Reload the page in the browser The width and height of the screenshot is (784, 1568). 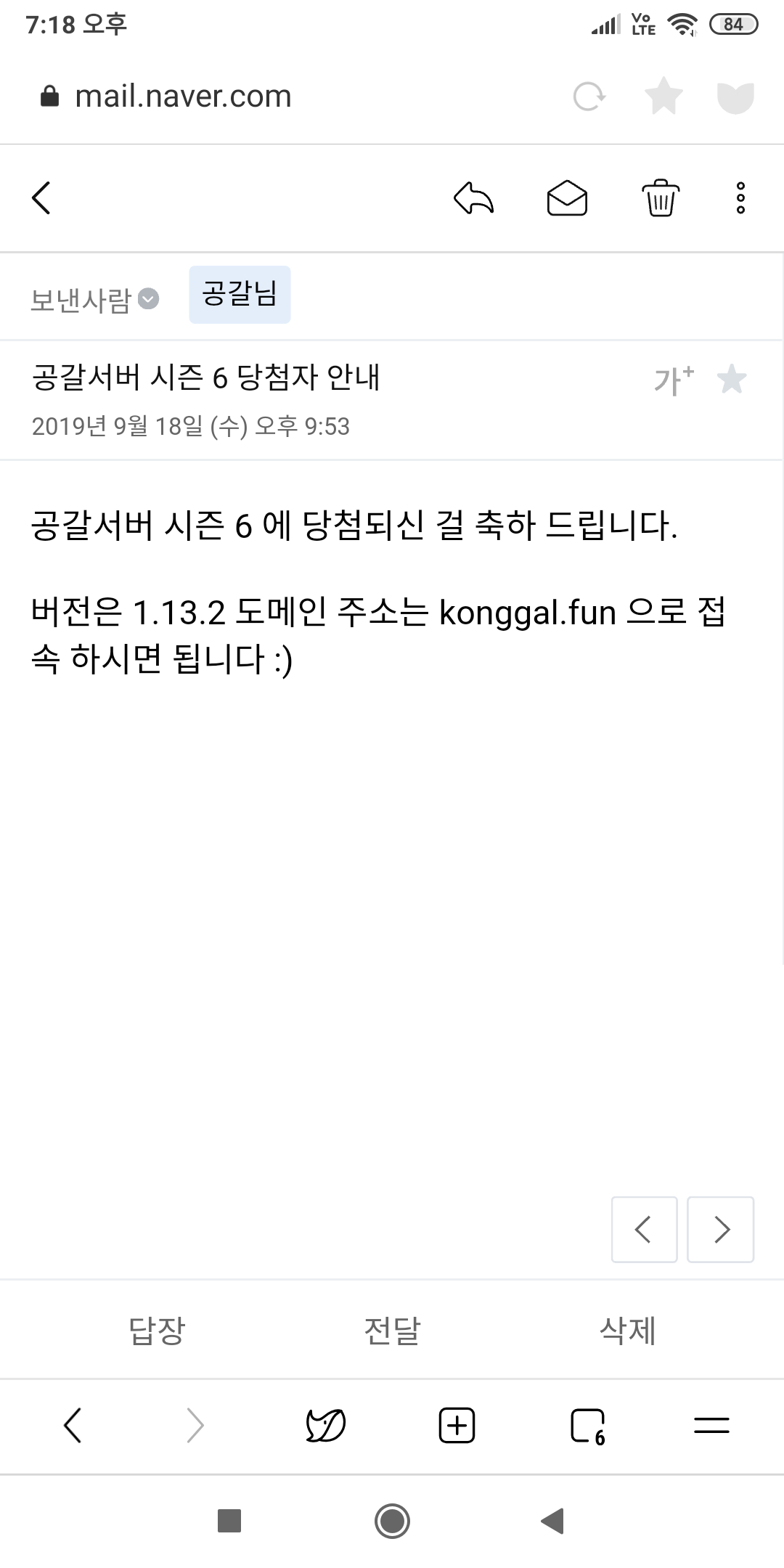coord(589,97)
